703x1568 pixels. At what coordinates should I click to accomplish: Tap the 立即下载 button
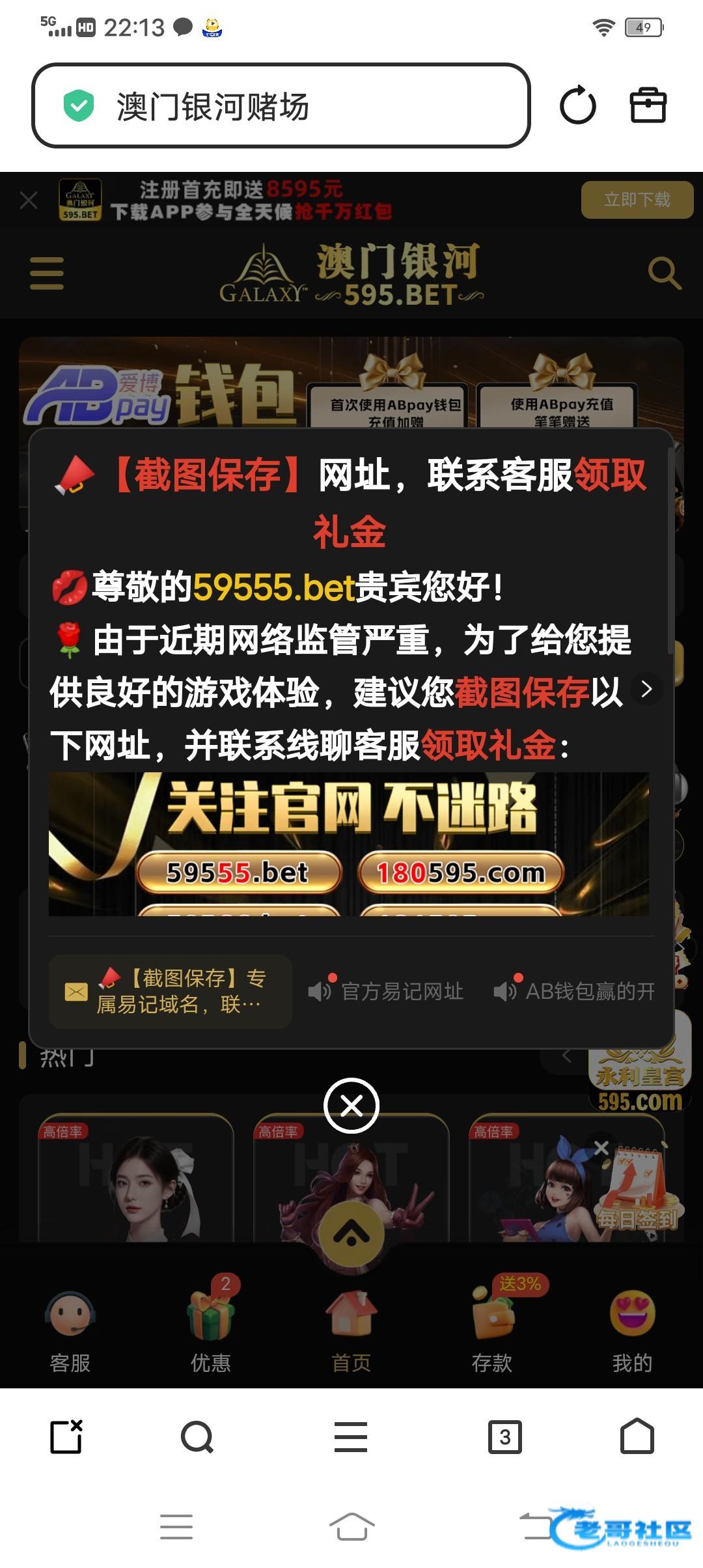tap(637, 199)
